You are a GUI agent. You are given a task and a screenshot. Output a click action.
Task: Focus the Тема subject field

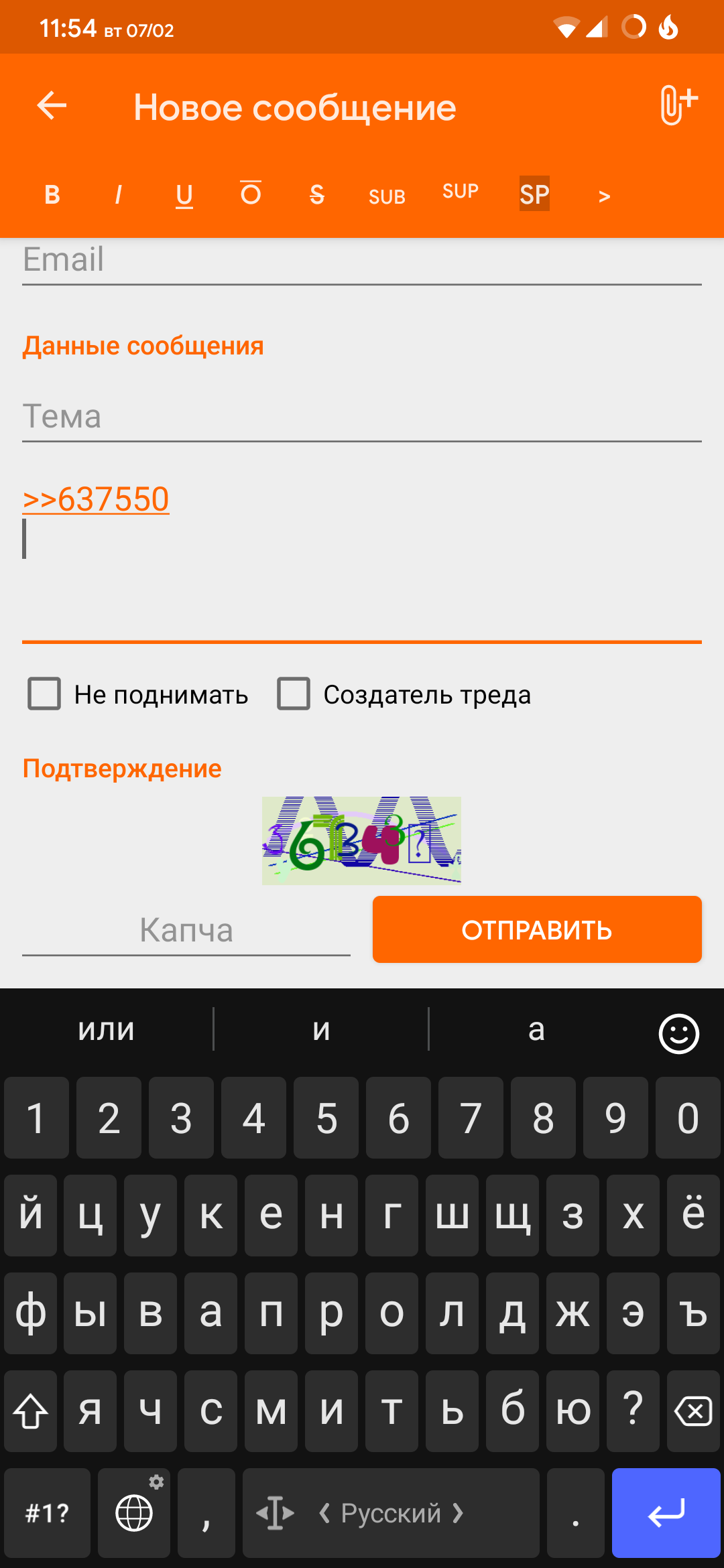(x=362, y=417)
